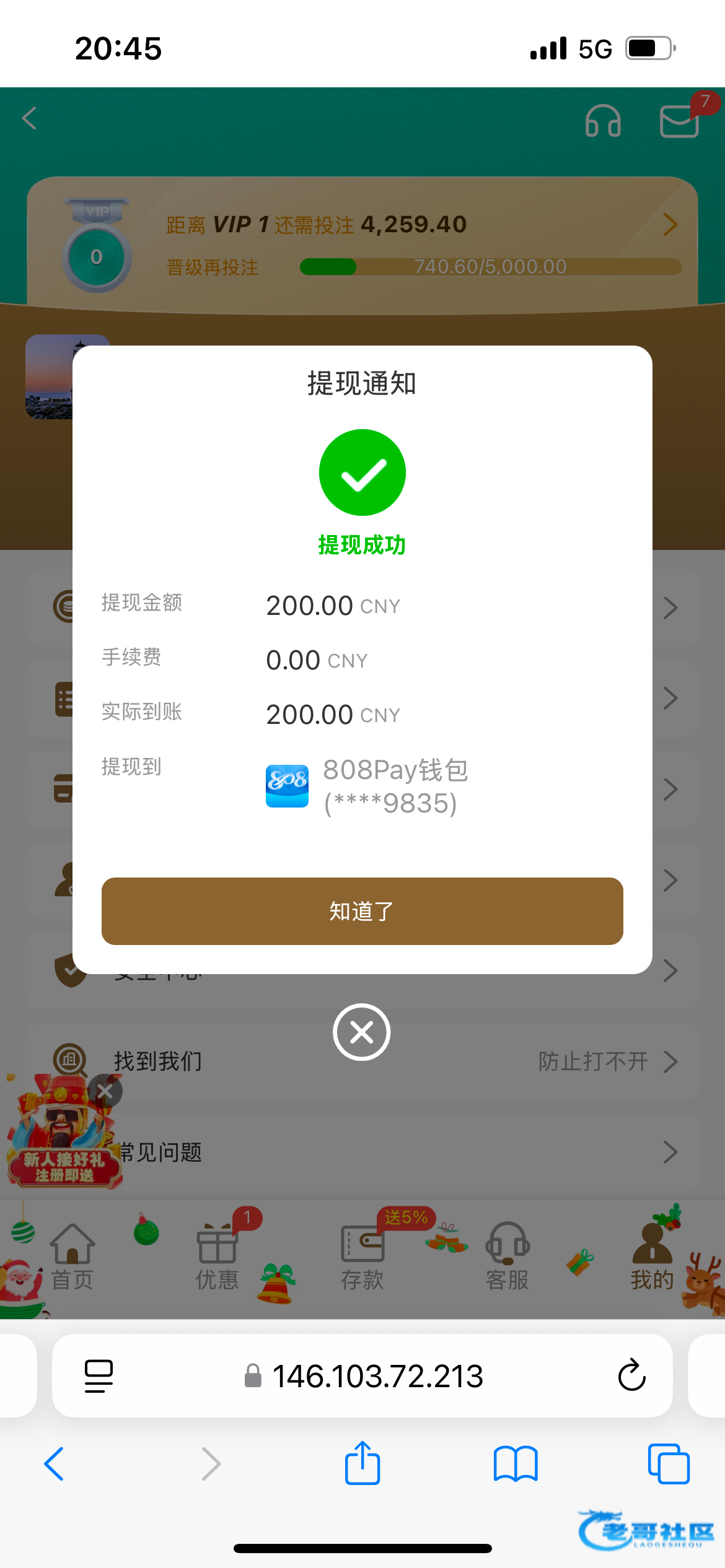
Task: Confirm the withdrawal notice with 知道了
Action: [362, 911]
